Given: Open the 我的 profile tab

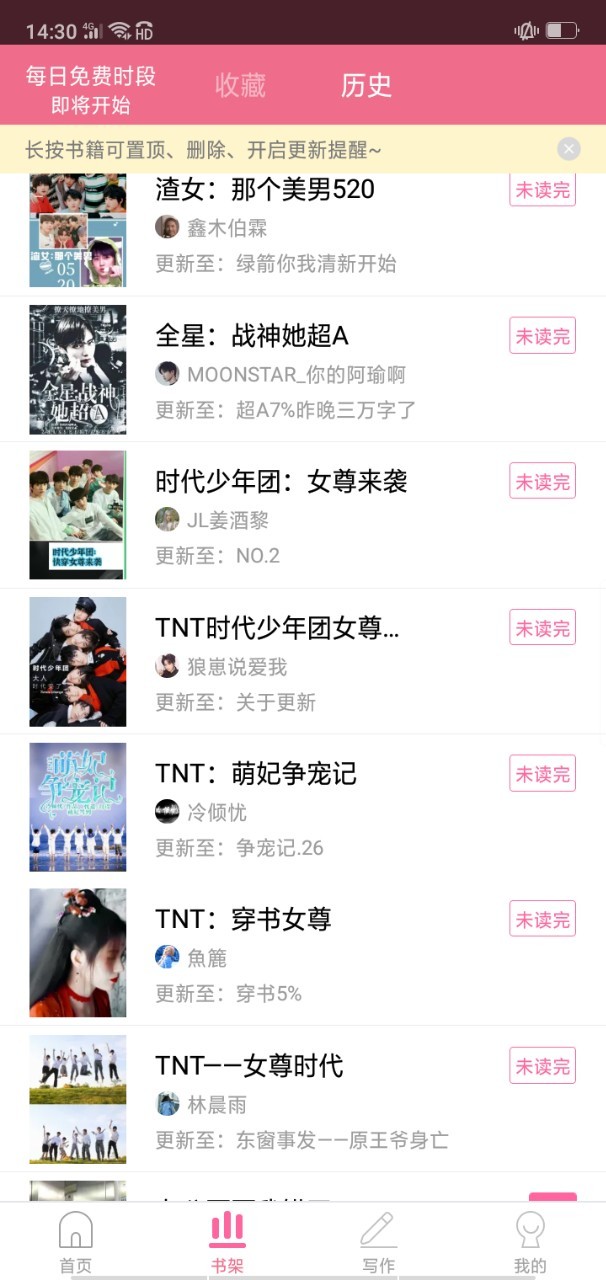Looking at the screenshot, I should pyautogui.click(x=530, y=1242).
